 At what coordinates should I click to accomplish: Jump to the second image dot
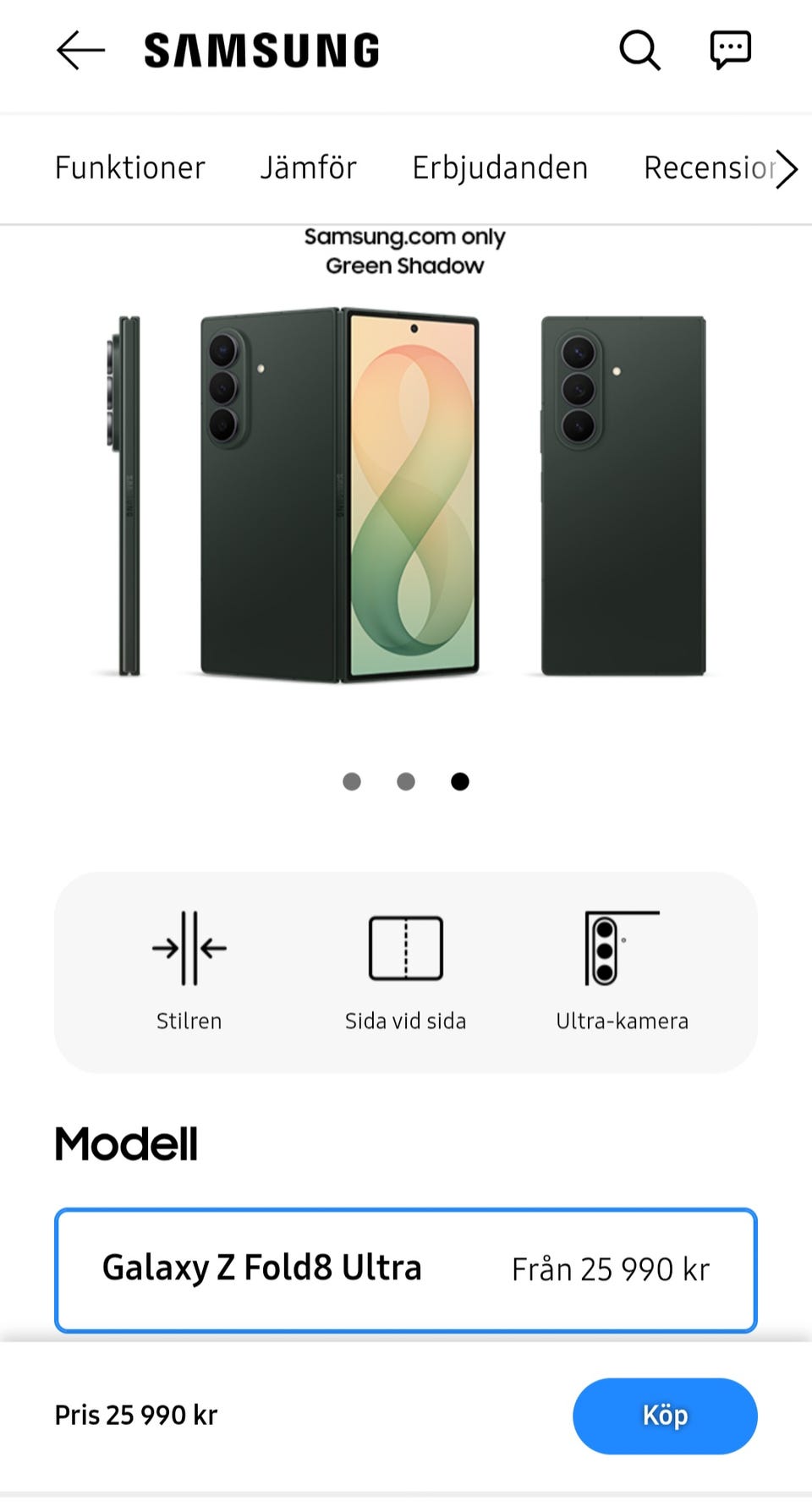click(406, 781)
